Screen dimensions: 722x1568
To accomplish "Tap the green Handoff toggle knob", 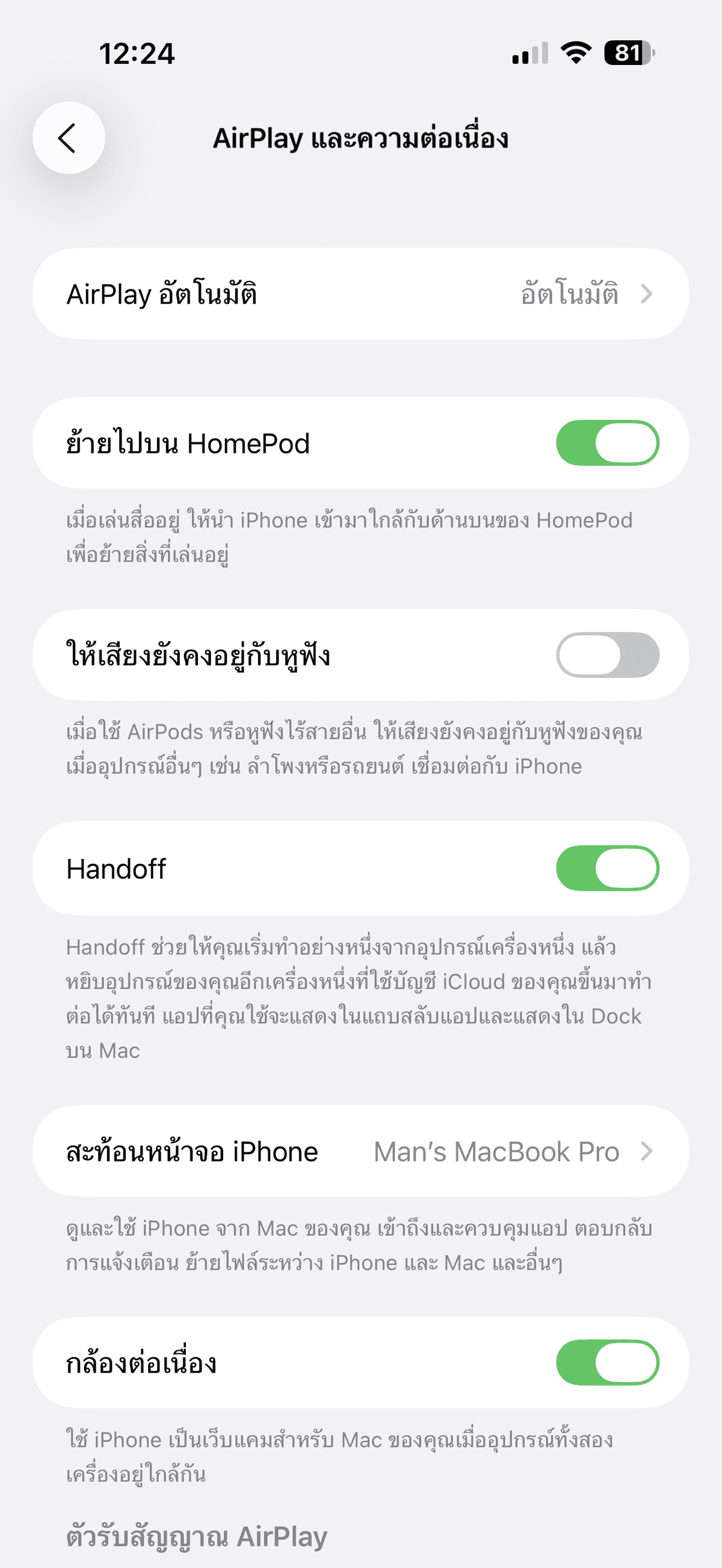I will [x=626, y=869].
